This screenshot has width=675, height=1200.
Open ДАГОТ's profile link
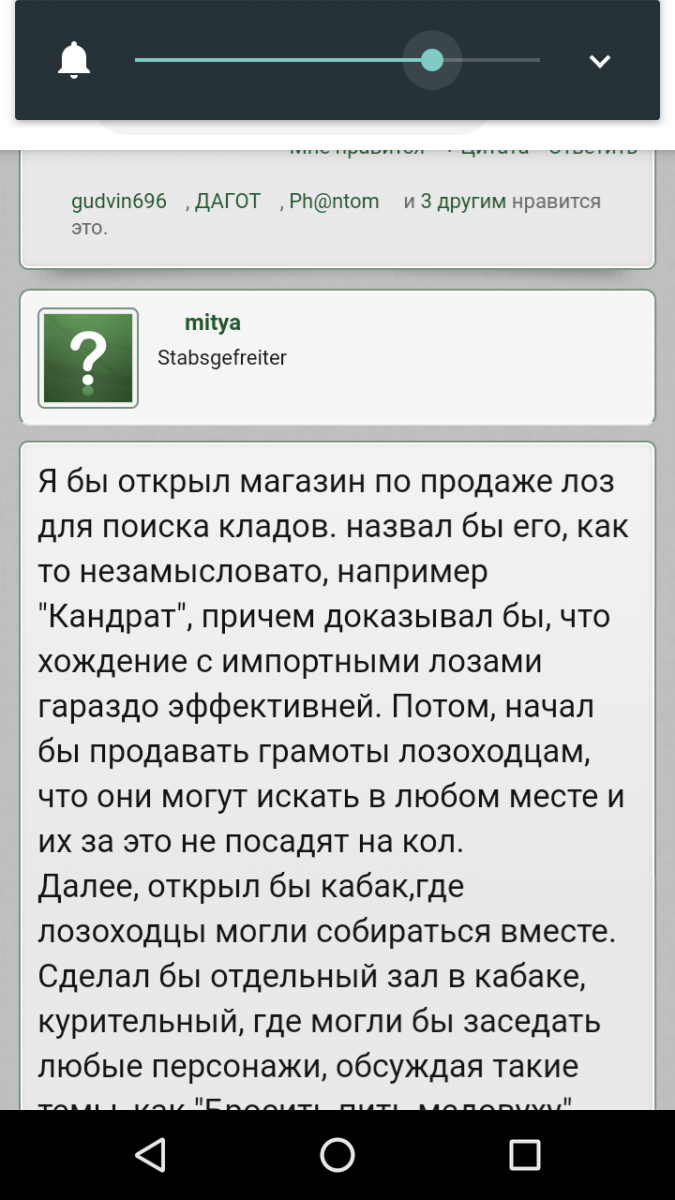[227, 201]
